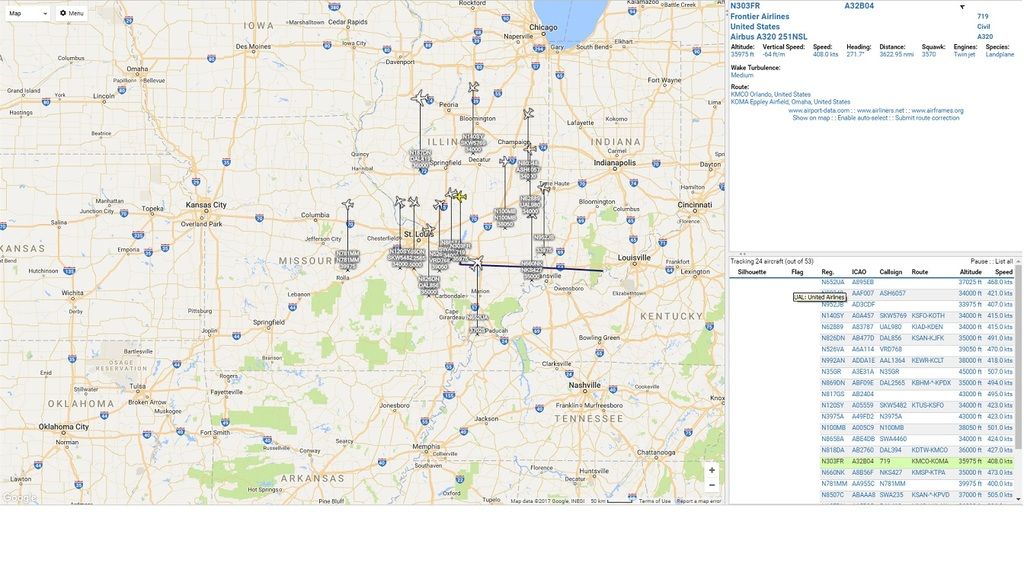Tap Enable auto-select link
This screenshot has height=576, width=1024.
(x=863, y=118)
